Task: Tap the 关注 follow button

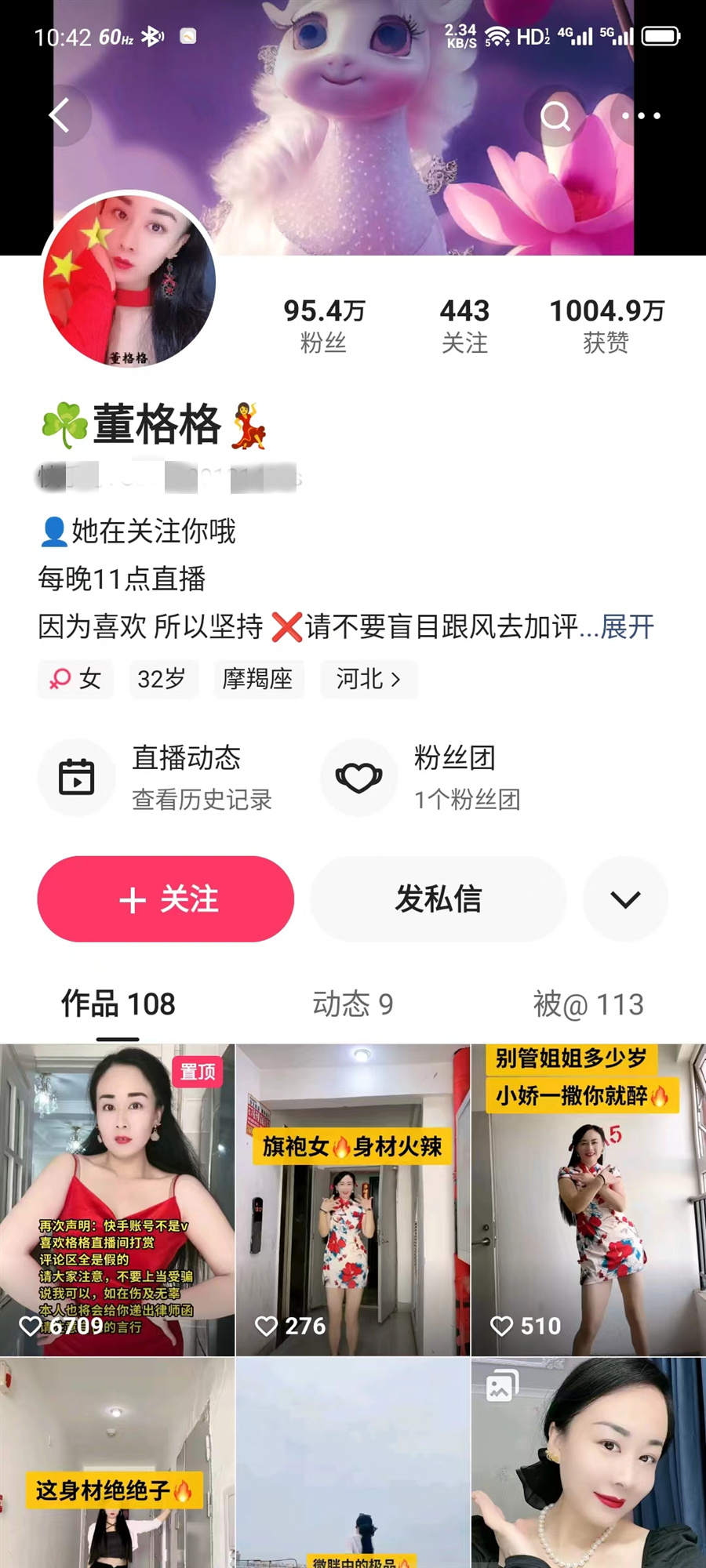Action: 165,899
